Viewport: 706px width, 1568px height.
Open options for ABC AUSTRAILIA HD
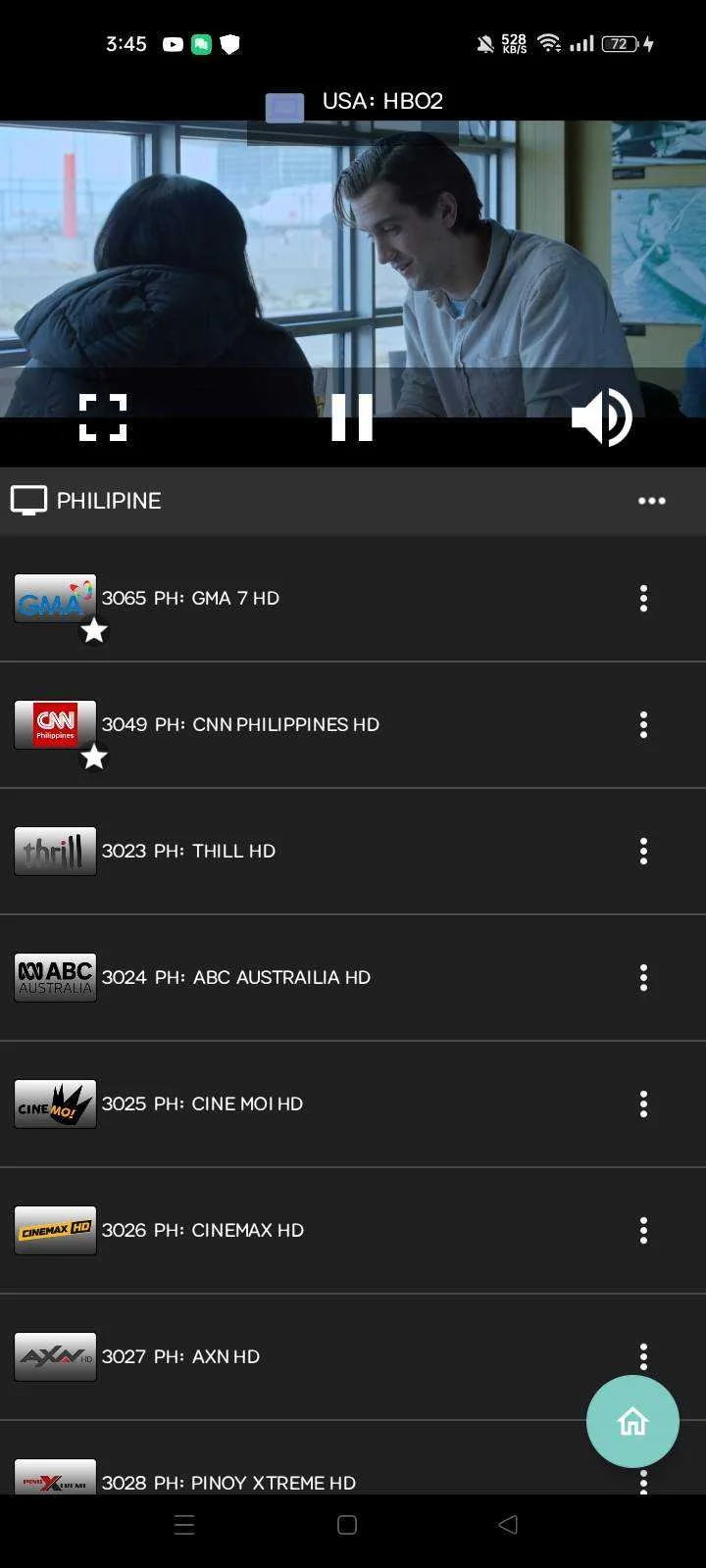[643, 978]
